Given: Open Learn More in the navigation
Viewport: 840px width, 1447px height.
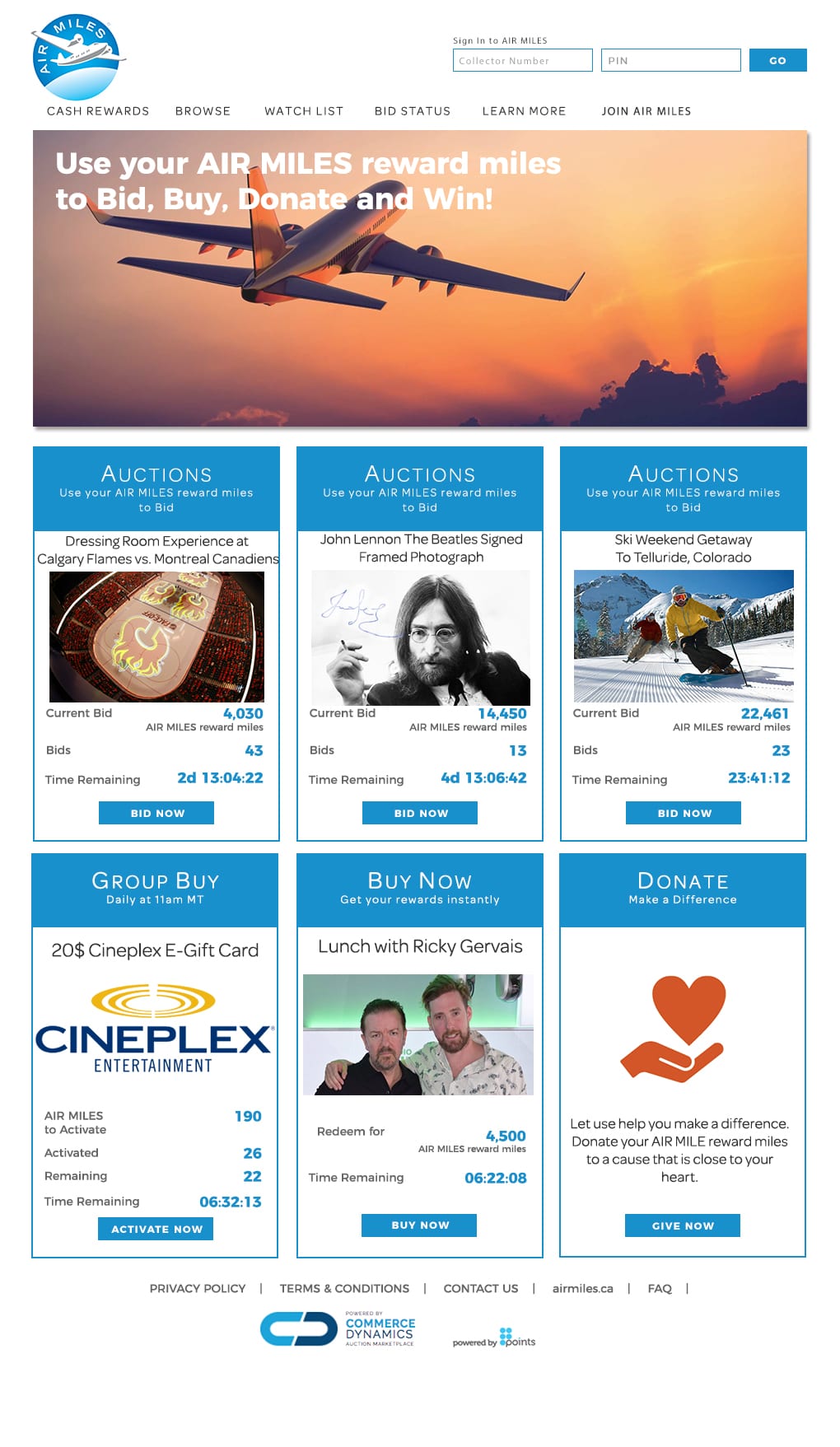Looking at the screenshot, I should point(524,111).
